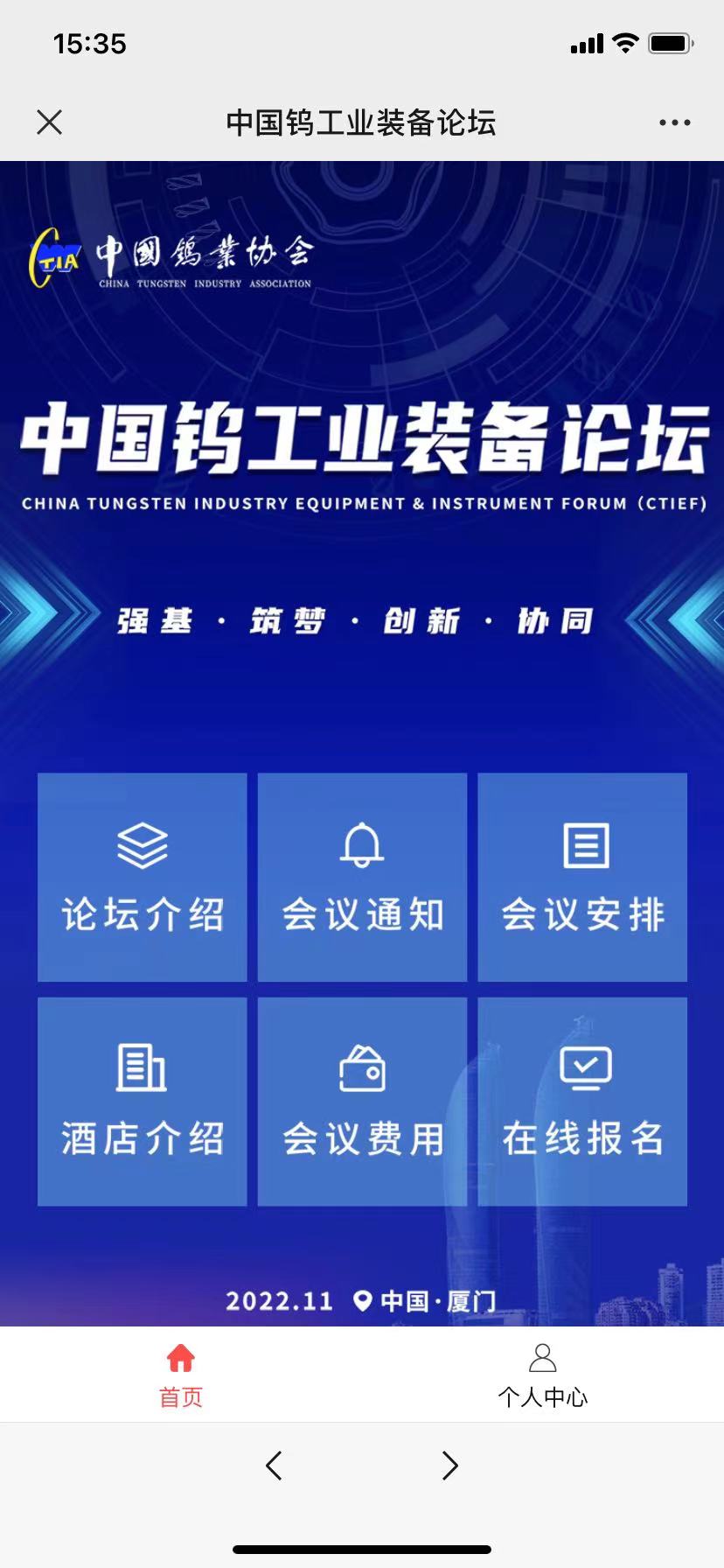Go forward to the next webpage
Image resolution: width=724 pixels, height=1568 pixels.
pos(449,1466)
